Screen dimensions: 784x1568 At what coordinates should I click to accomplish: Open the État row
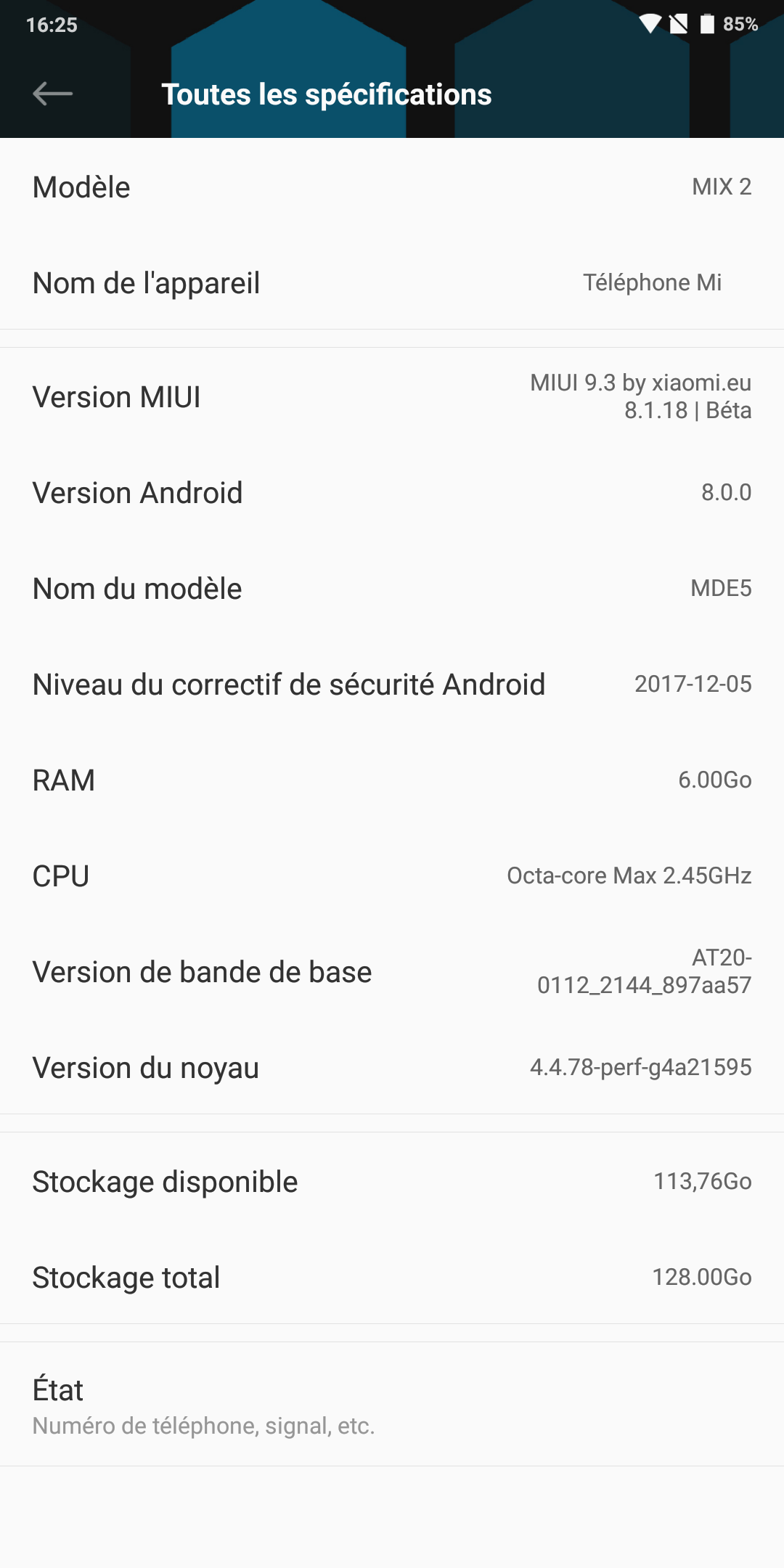[392, 1405]
